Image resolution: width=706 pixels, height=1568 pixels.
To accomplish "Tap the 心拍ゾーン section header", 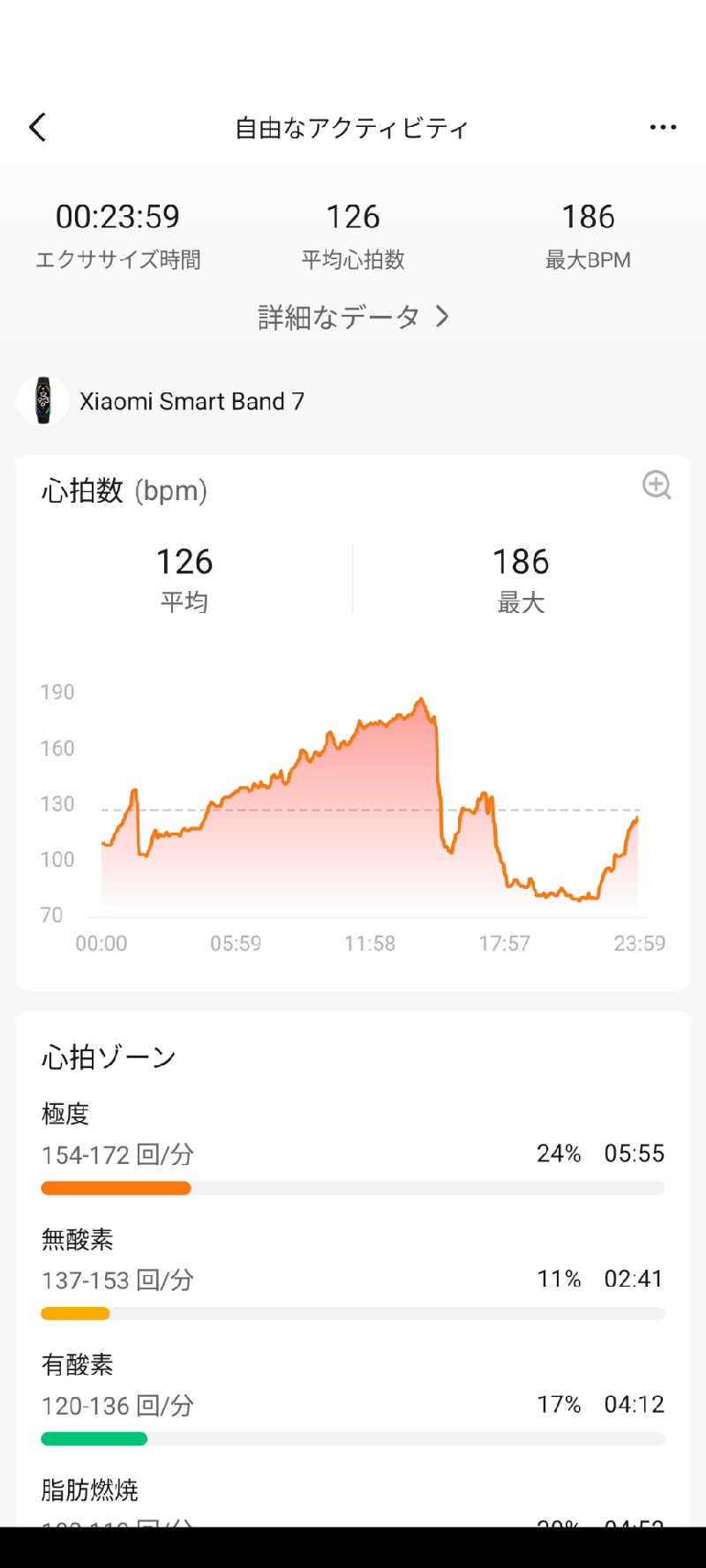I will 108,1056.
